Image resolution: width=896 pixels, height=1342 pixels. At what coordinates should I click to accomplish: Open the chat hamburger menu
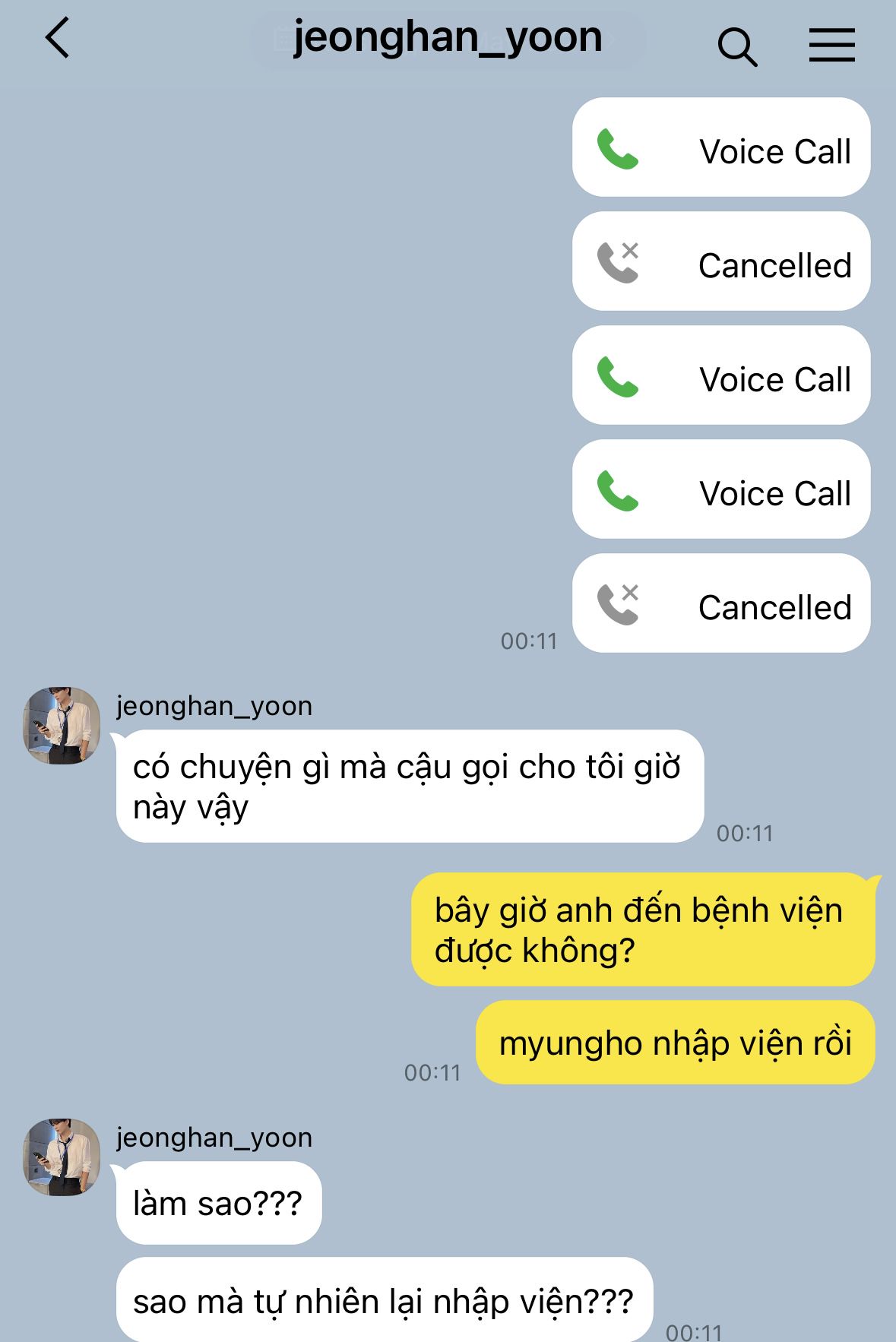tap(831, 45)
